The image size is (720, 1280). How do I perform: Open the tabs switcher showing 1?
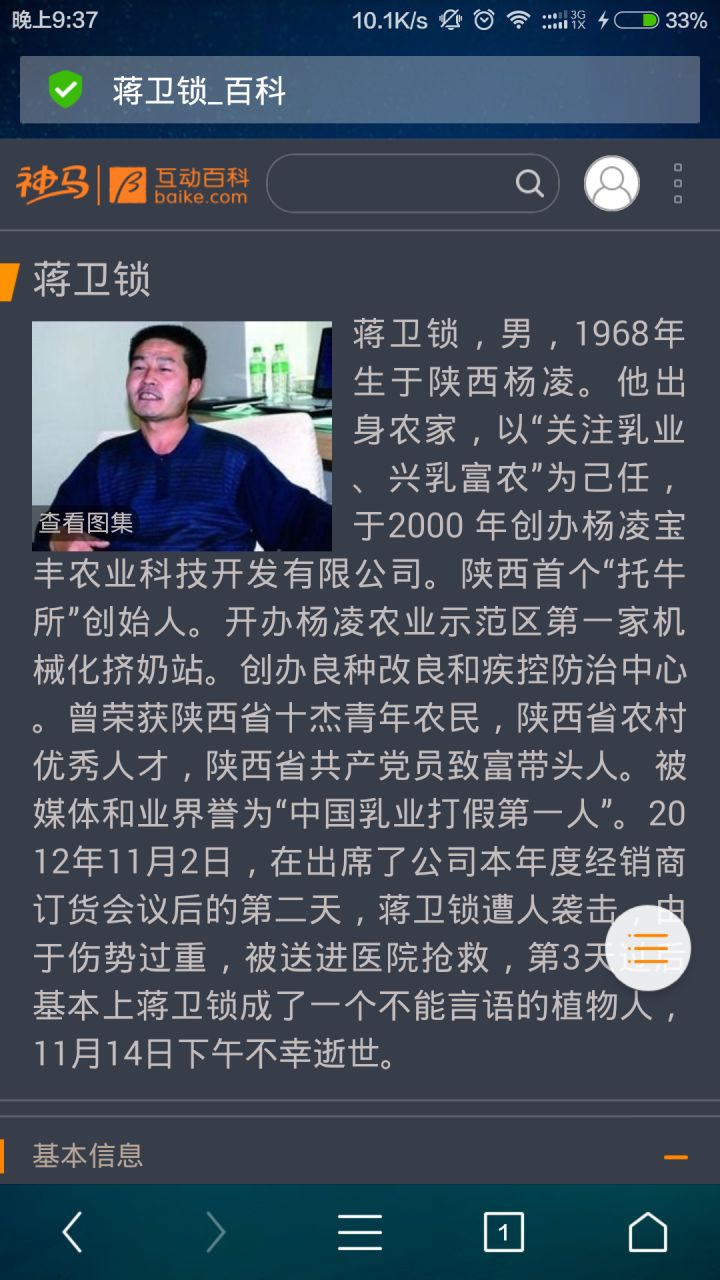504,1232
